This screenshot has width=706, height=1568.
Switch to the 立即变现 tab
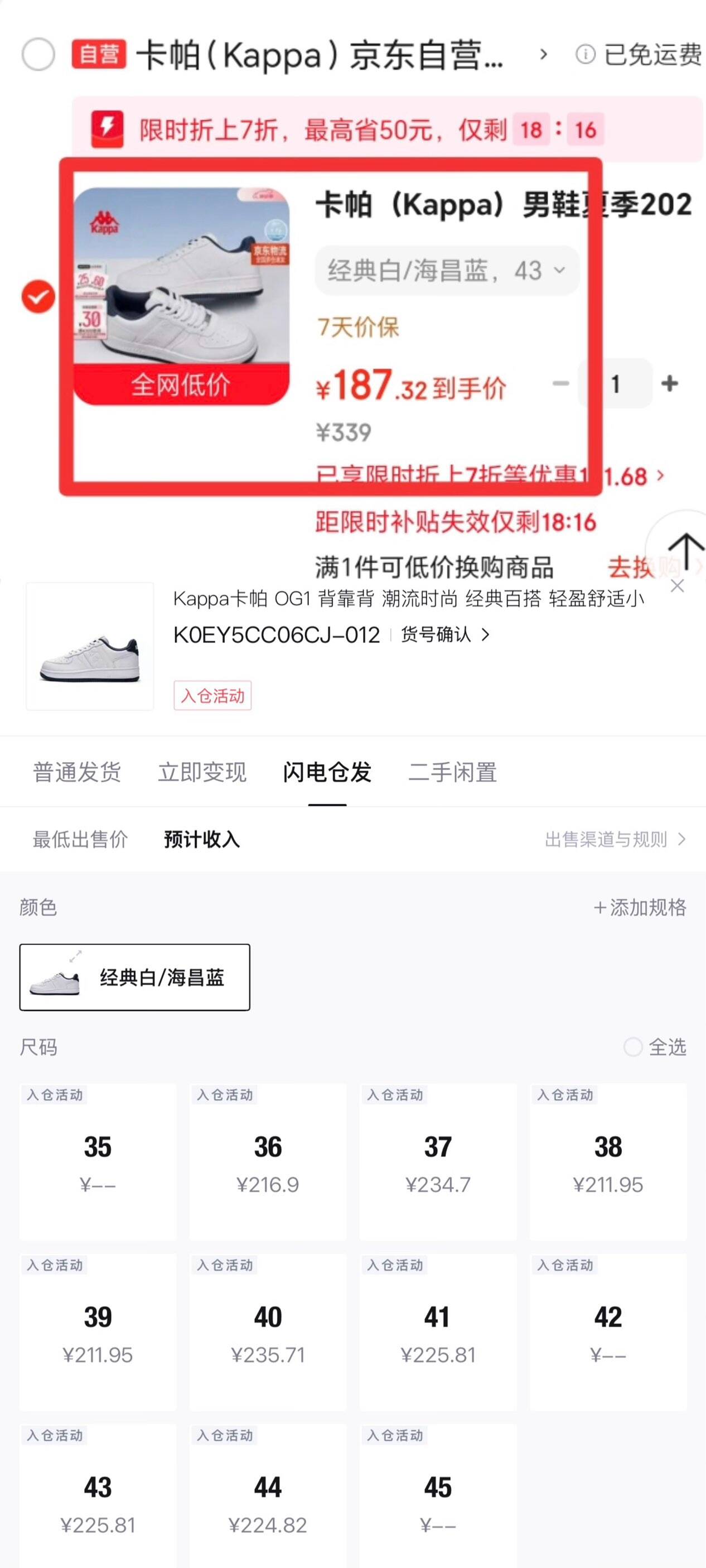tap(202, 772)
